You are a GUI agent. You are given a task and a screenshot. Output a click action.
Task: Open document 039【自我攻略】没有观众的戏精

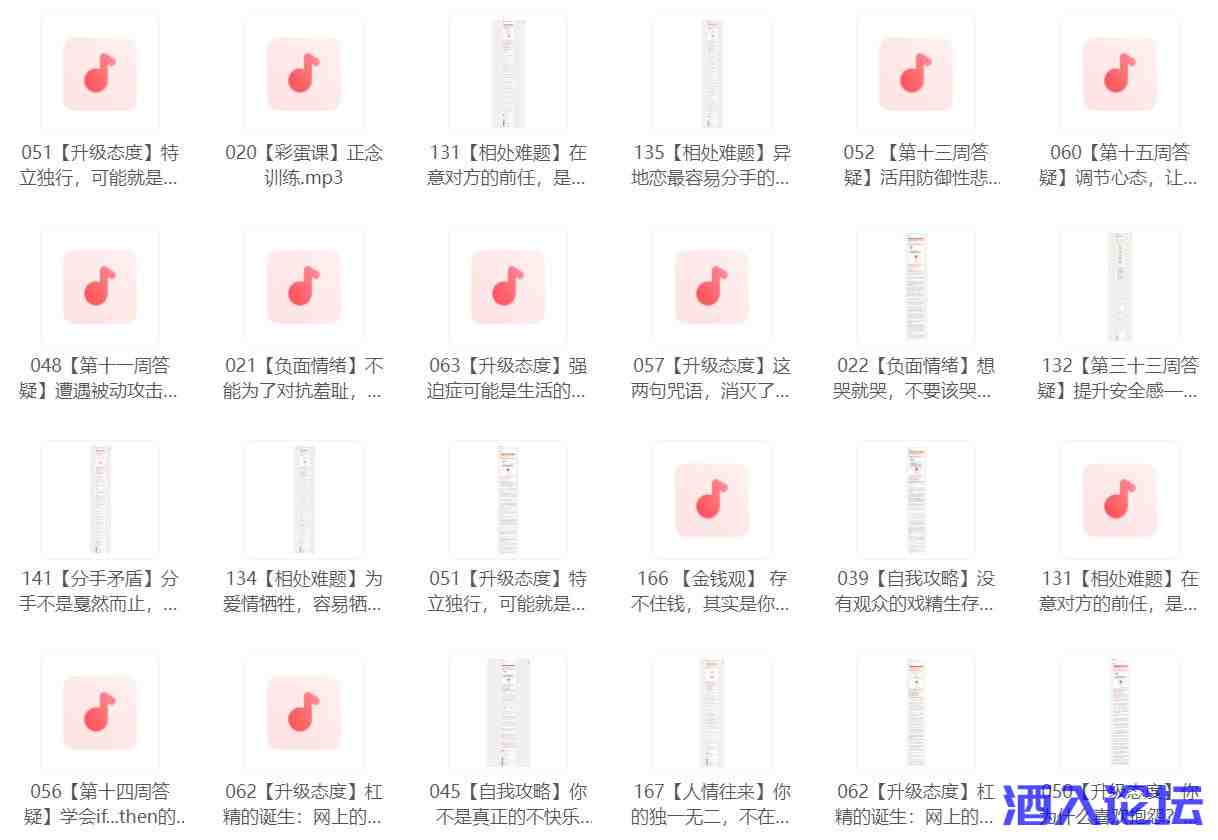tap(915, 499)
